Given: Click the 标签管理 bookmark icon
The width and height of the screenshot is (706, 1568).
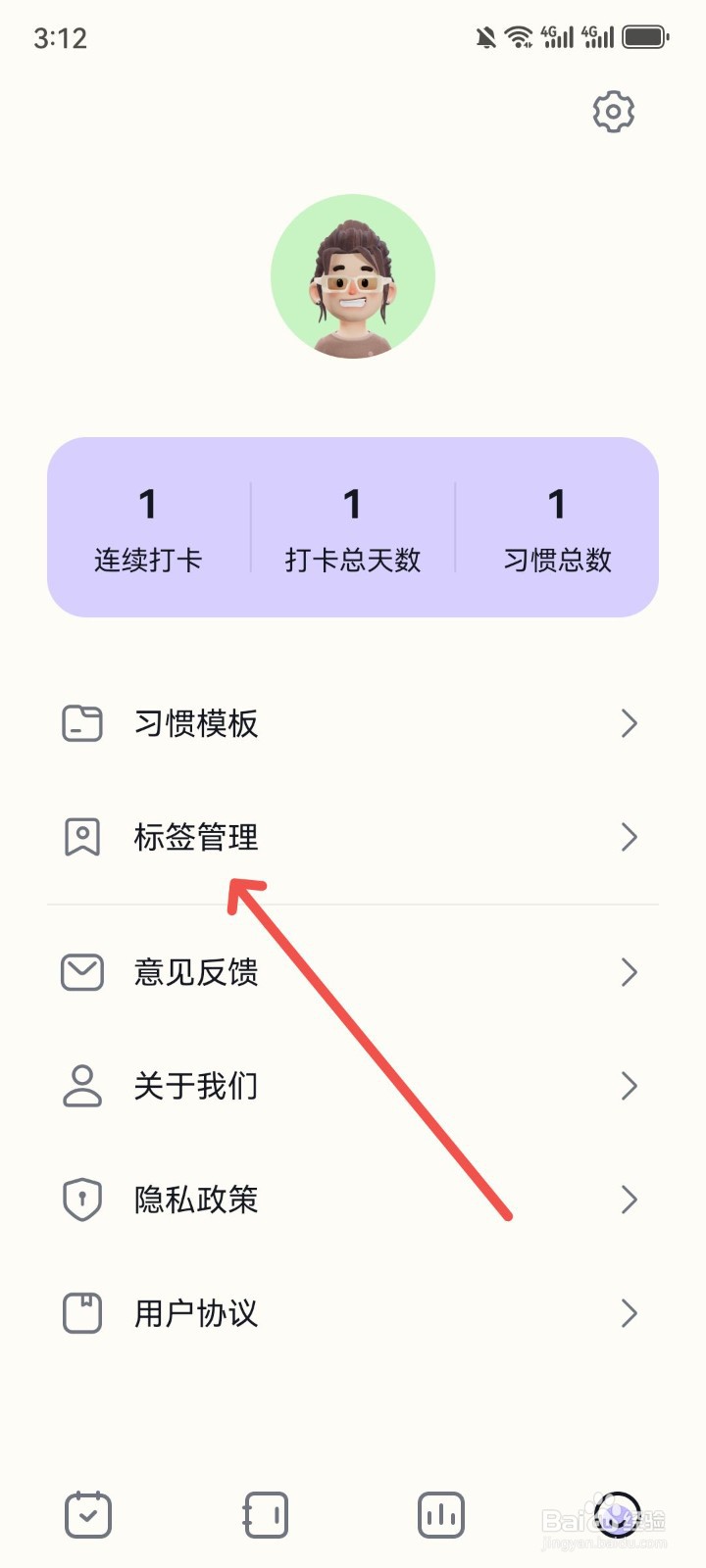Looking at the screenshot, I should tap(82, 837).
